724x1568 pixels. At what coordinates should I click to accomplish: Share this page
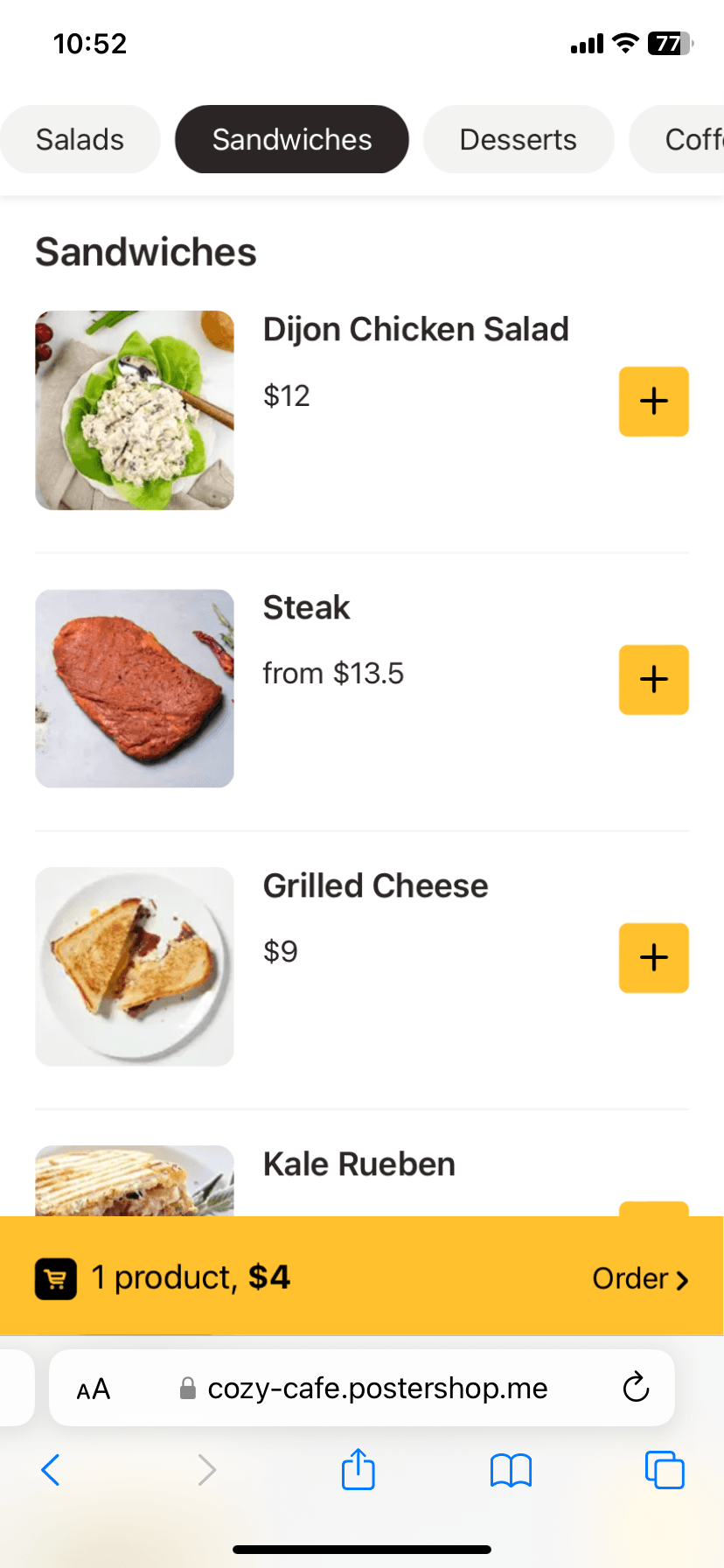(359, 1469)
